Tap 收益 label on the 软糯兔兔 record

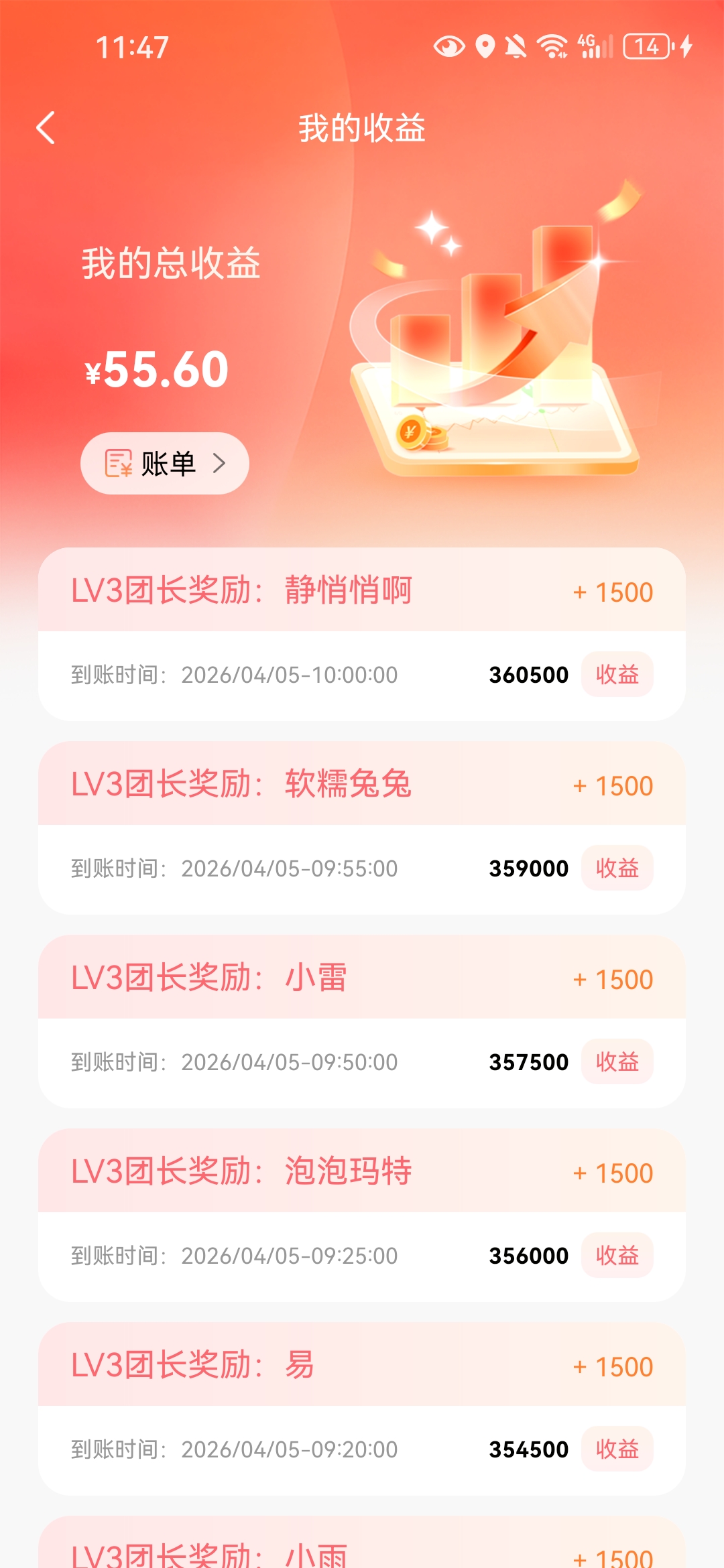point(617,868)
